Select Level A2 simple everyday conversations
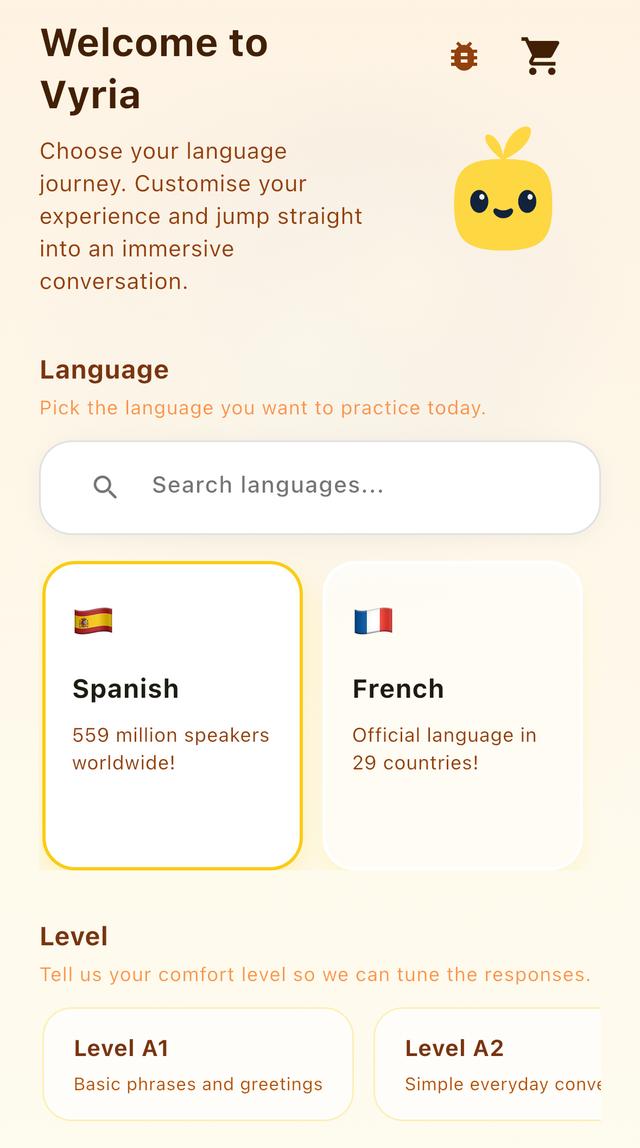 pyautogui.click(x=488, y=1064)
